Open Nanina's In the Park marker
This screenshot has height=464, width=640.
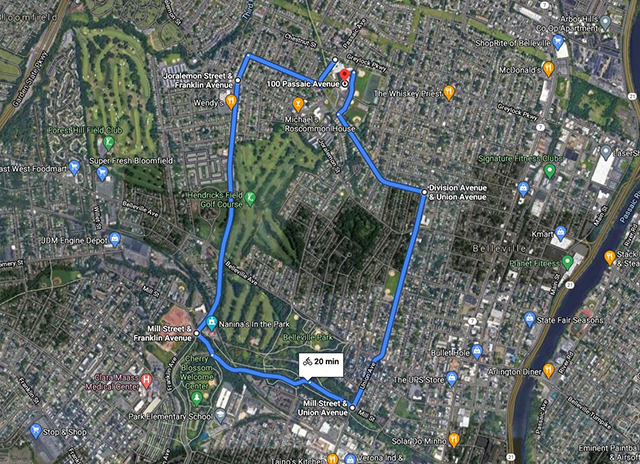(212, 324)
